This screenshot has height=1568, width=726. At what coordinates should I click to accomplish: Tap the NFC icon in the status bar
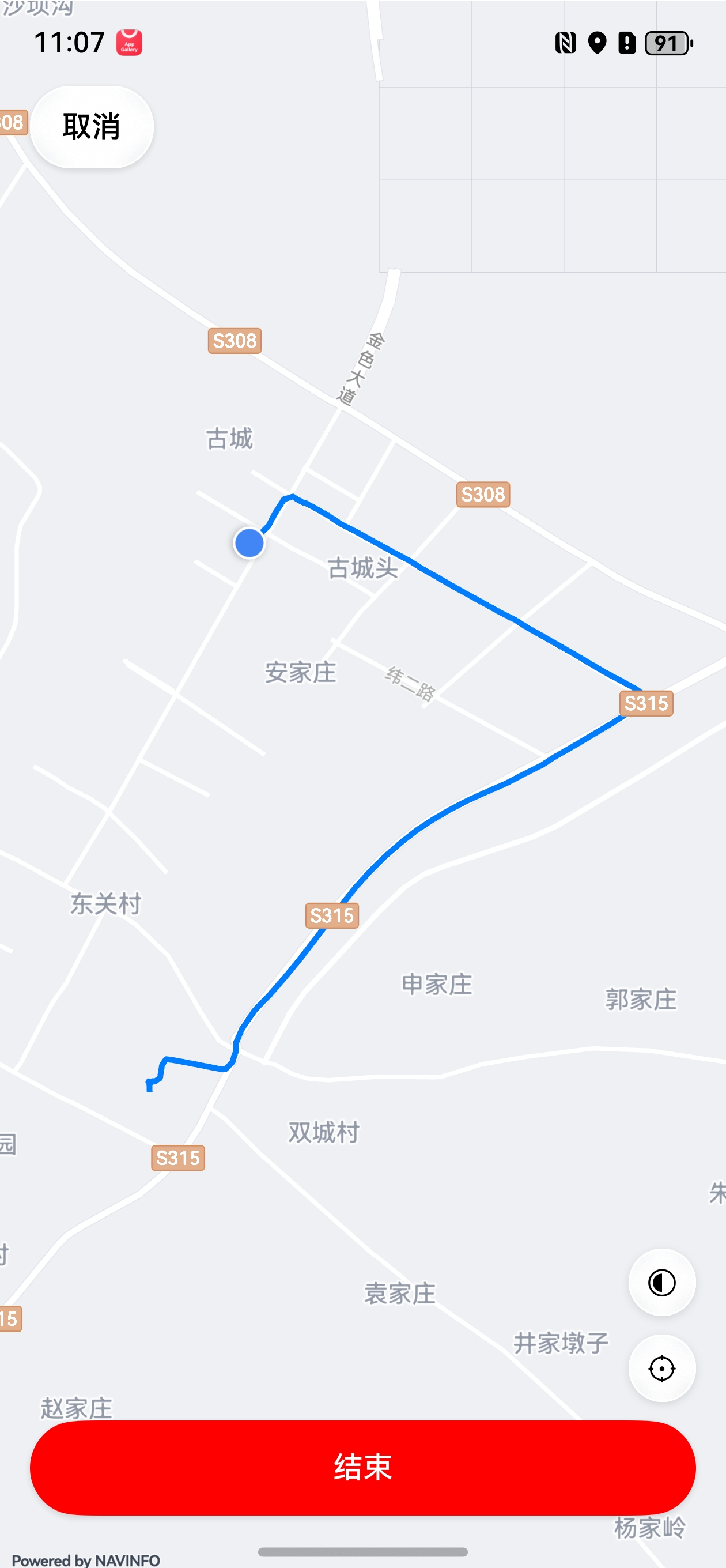click(x=566, y=43)
